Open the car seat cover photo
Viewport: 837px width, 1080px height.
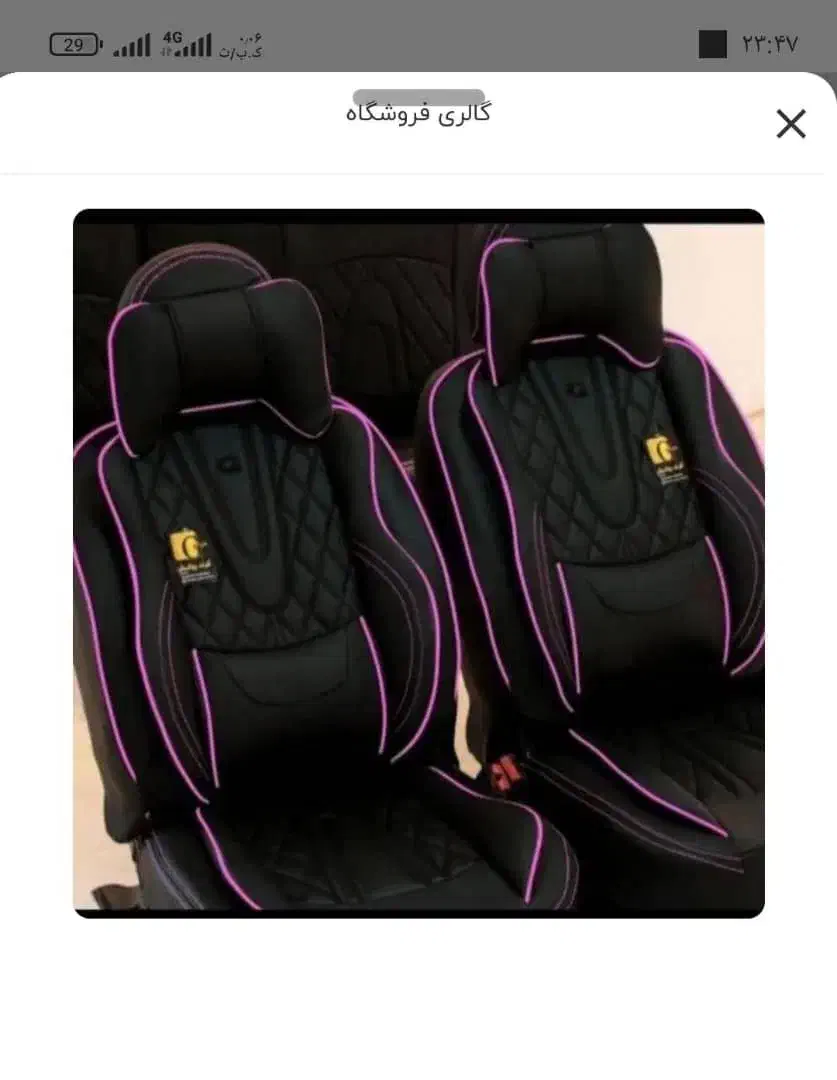click(419, 563)
